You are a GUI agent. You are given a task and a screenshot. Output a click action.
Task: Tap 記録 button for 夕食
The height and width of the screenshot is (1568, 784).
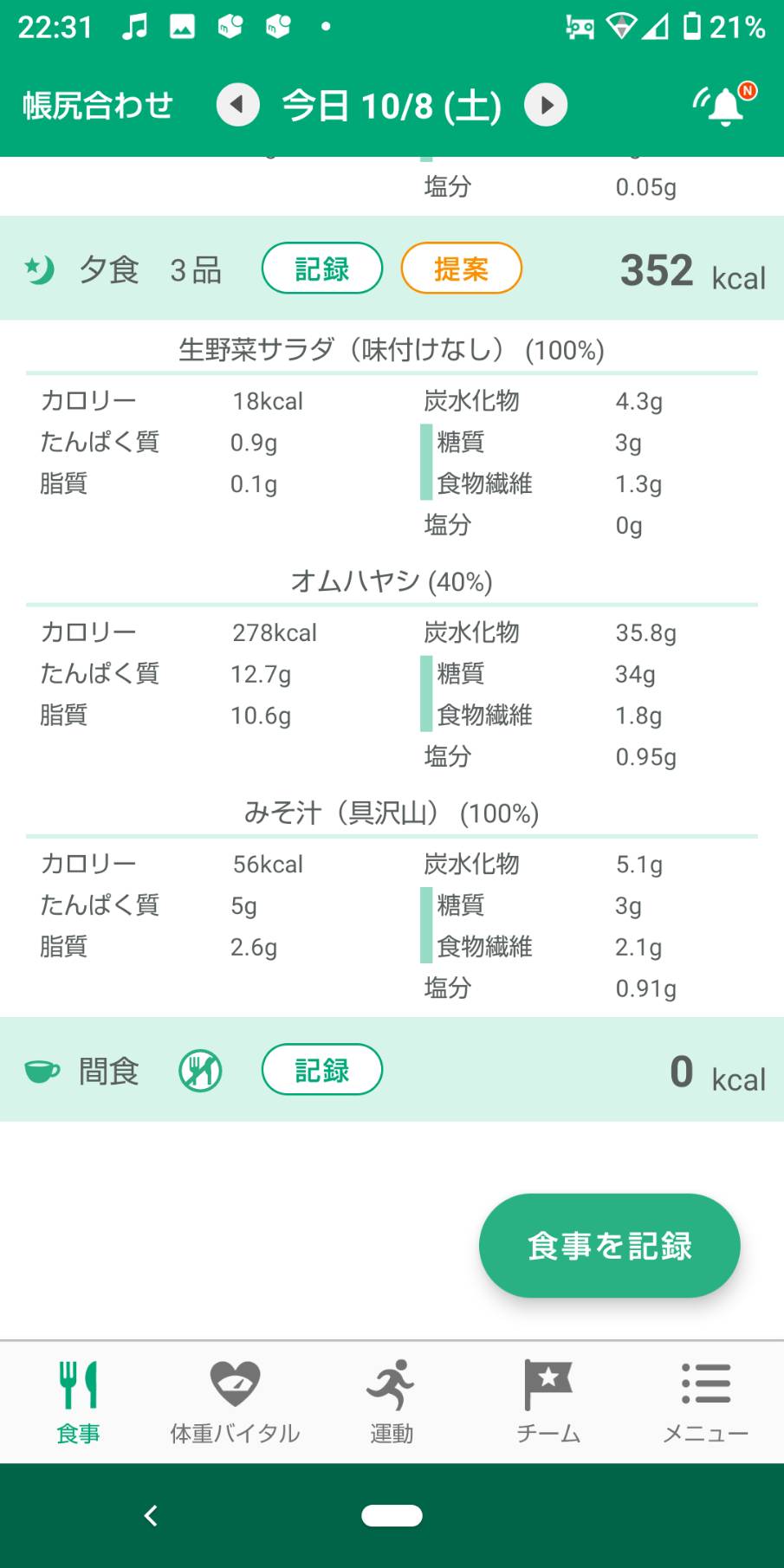point(322,269)
